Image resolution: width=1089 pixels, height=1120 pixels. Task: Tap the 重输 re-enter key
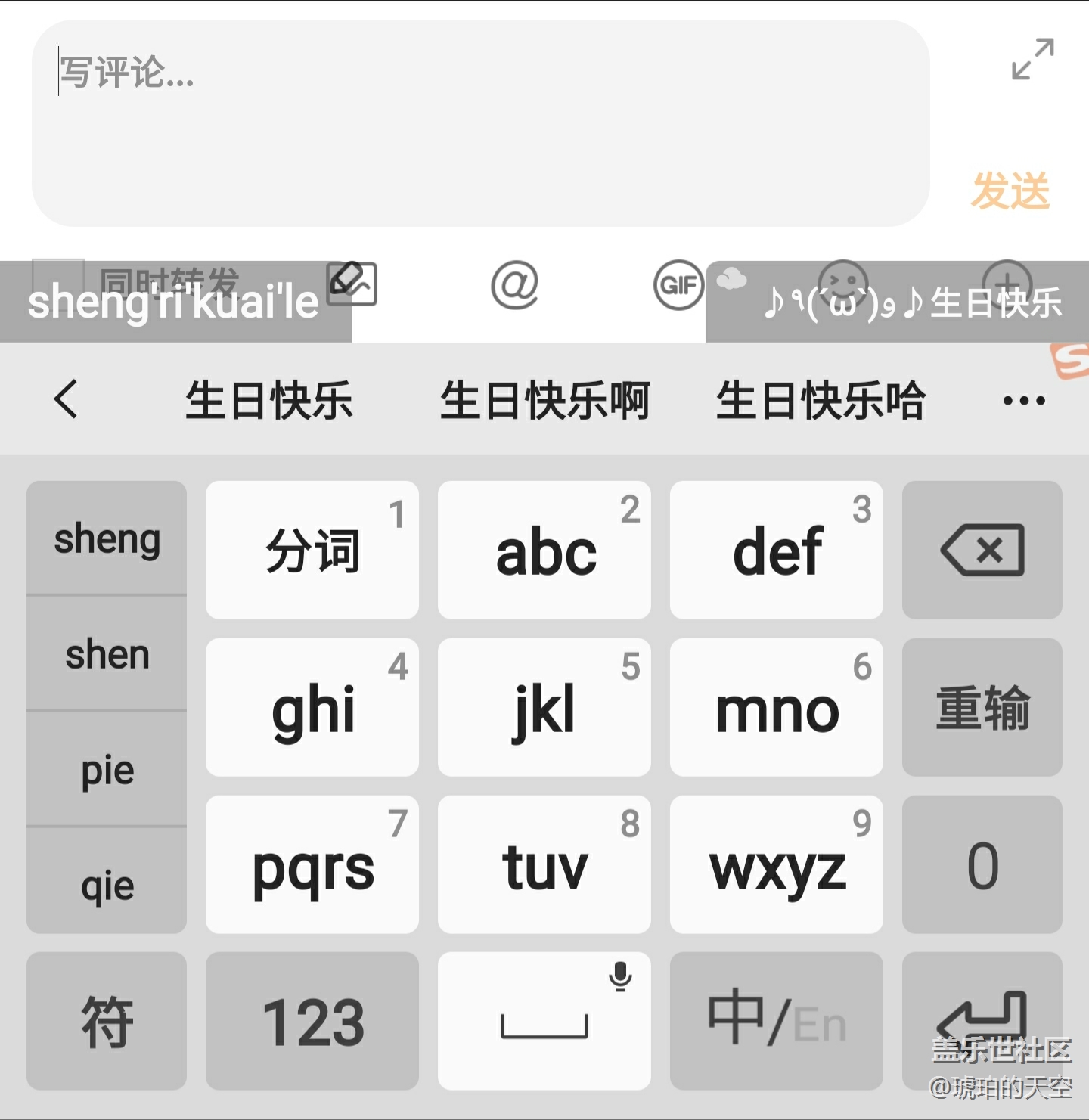coord(982,707)
